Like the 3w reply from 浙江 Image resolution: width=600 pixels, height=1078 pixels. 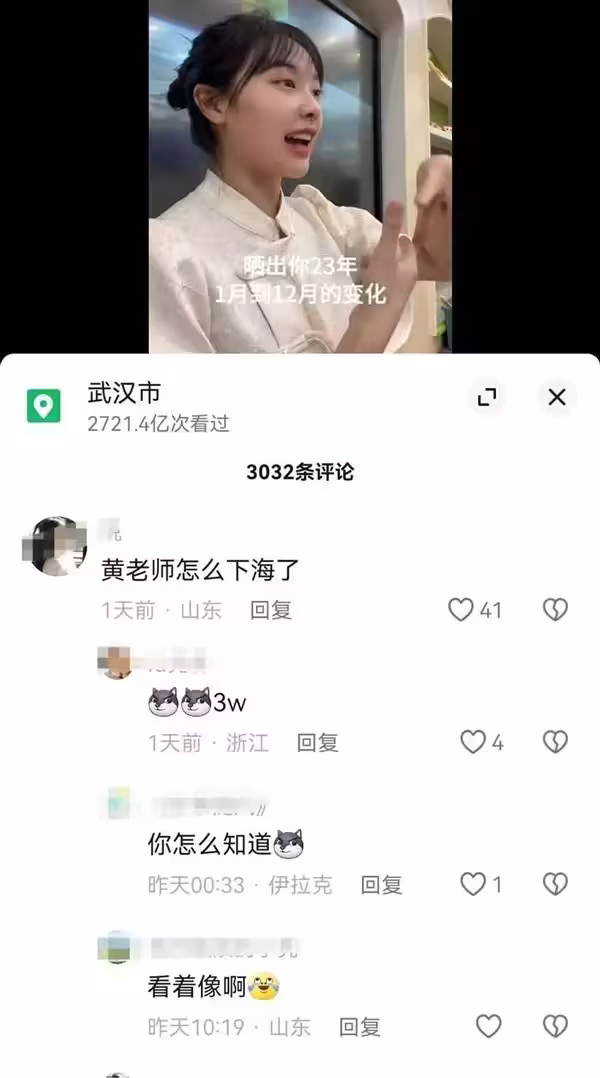(x=472, y=741)
